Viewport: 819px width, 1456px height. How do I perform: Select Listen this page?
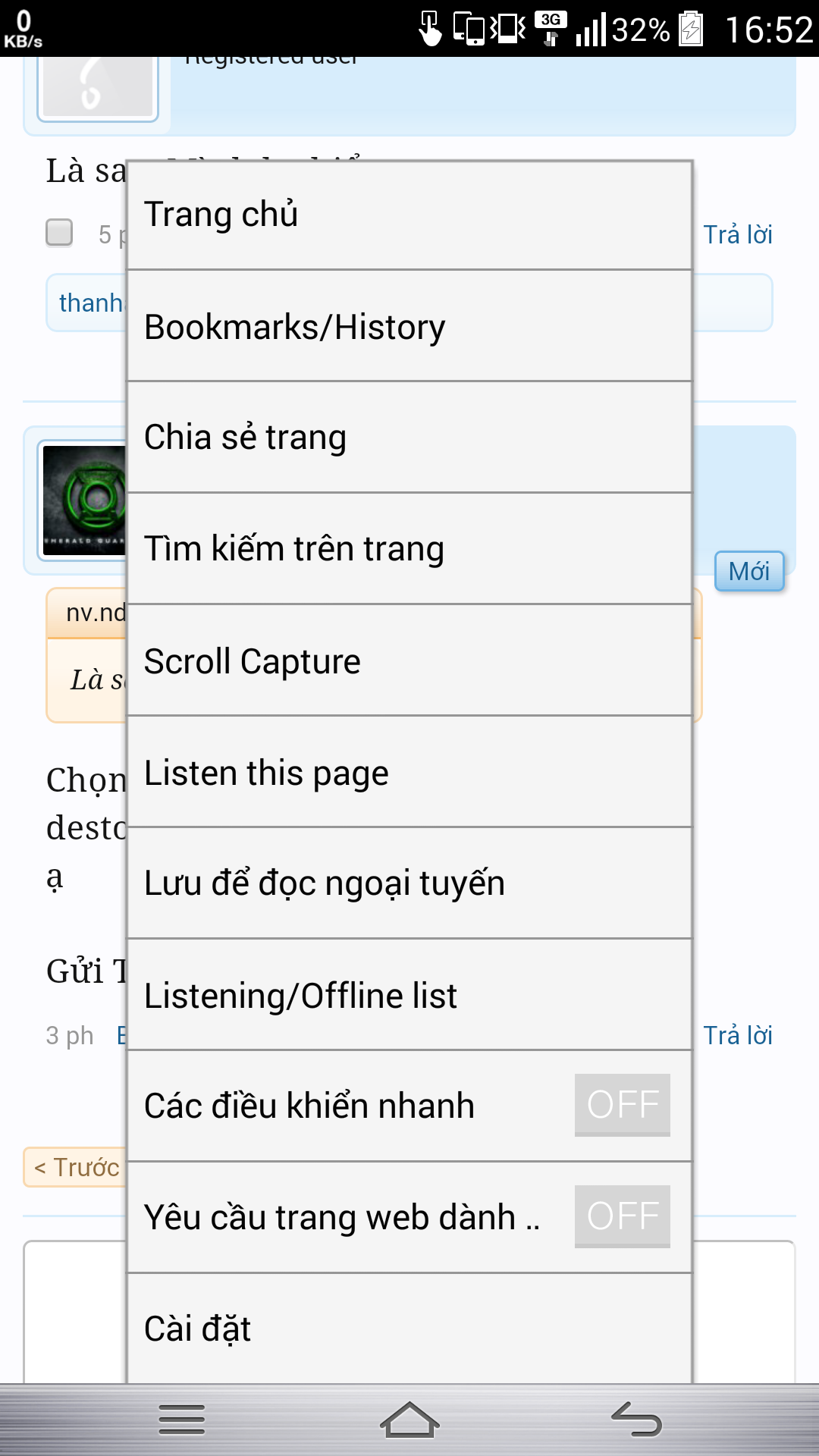click(409, 773)
